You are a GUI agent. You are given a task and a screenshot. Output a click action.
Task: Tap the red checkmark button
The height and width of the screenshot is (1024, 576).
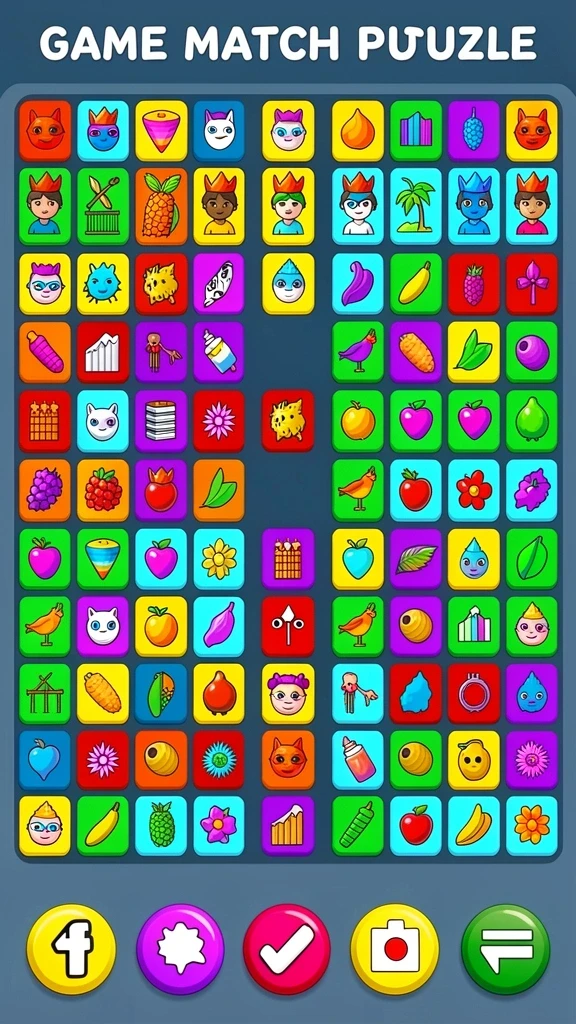coord(287,949)
